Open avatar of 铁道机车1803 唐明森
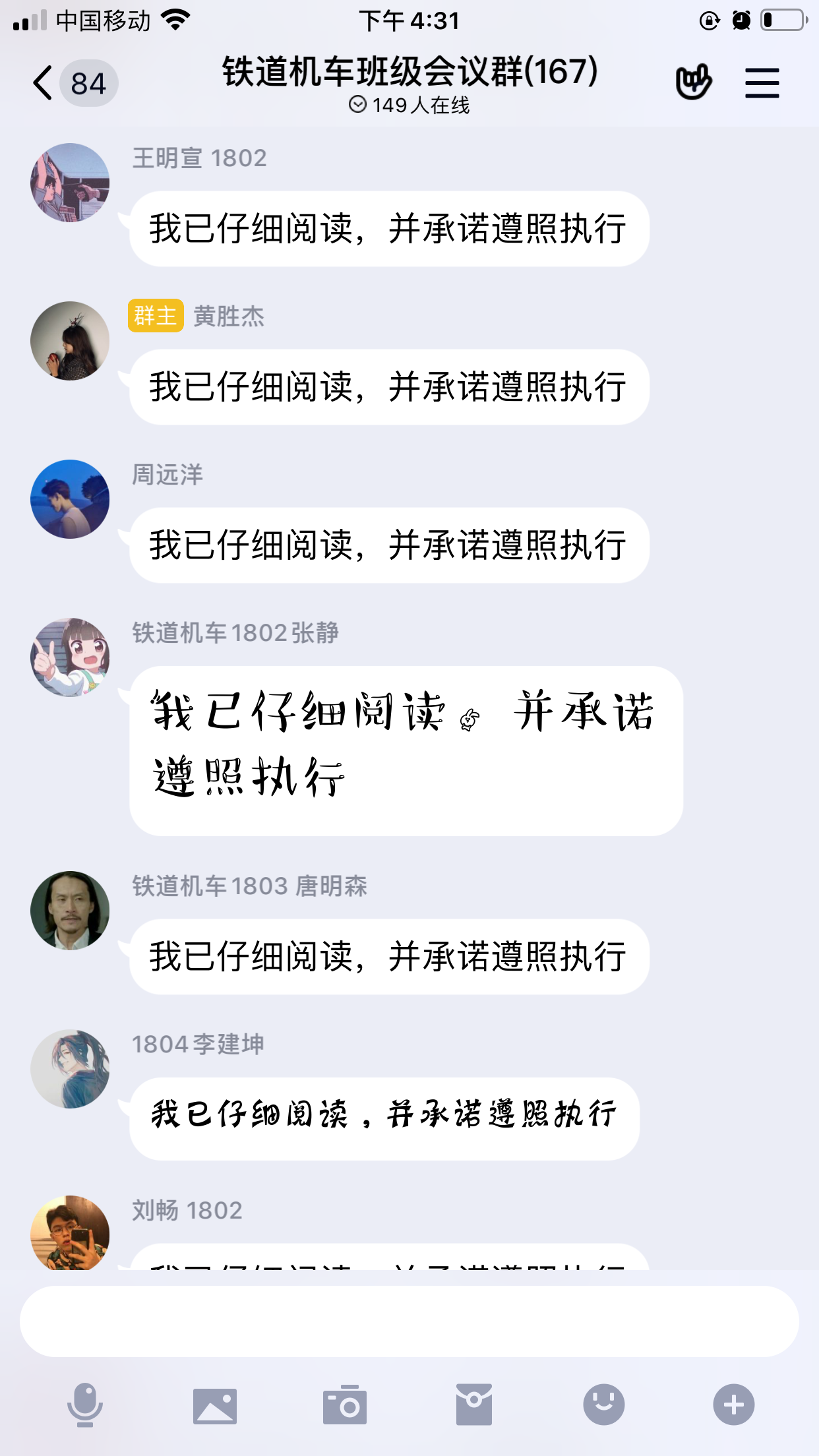 pos(70,911)
